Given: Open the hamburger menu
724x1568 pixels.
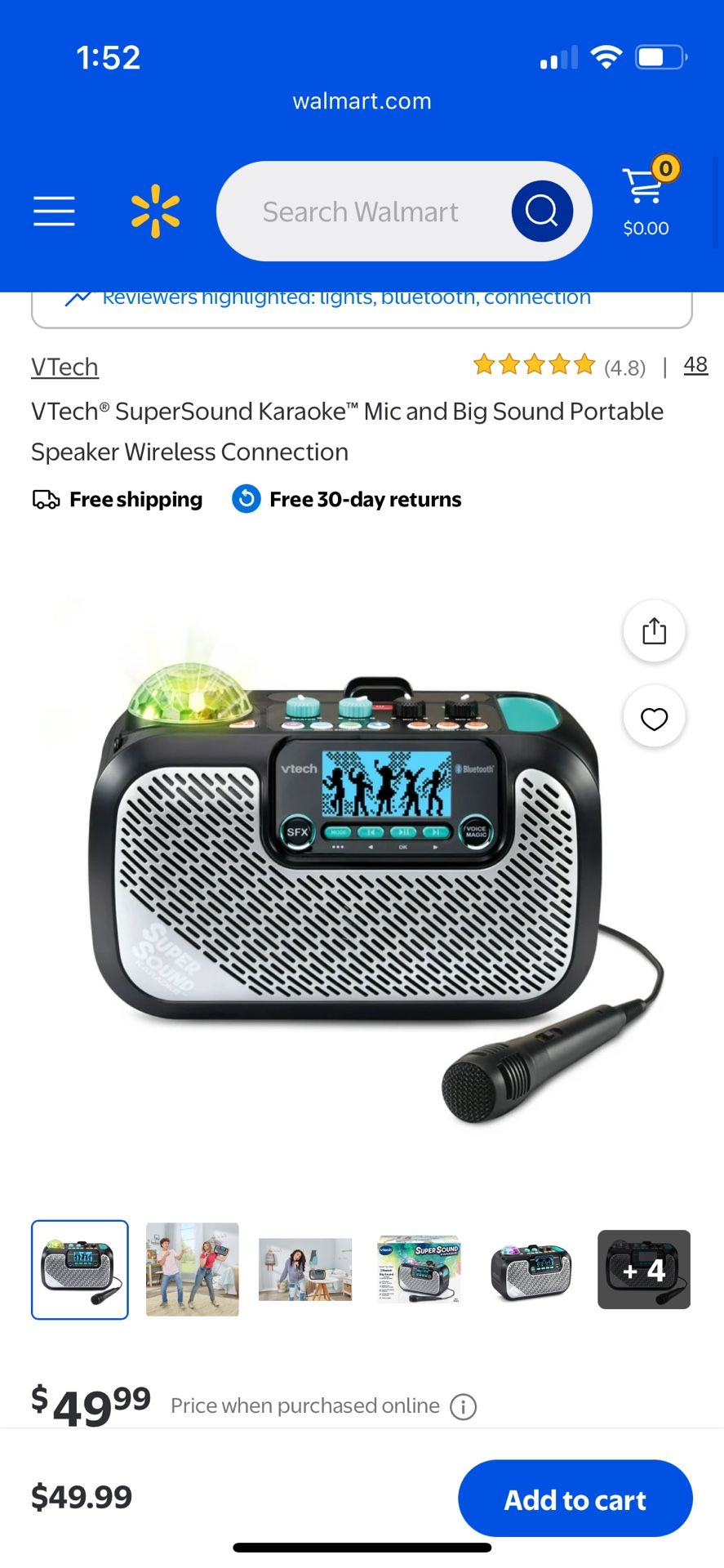Looking at the screenshot, I should (x=54, y=211).
